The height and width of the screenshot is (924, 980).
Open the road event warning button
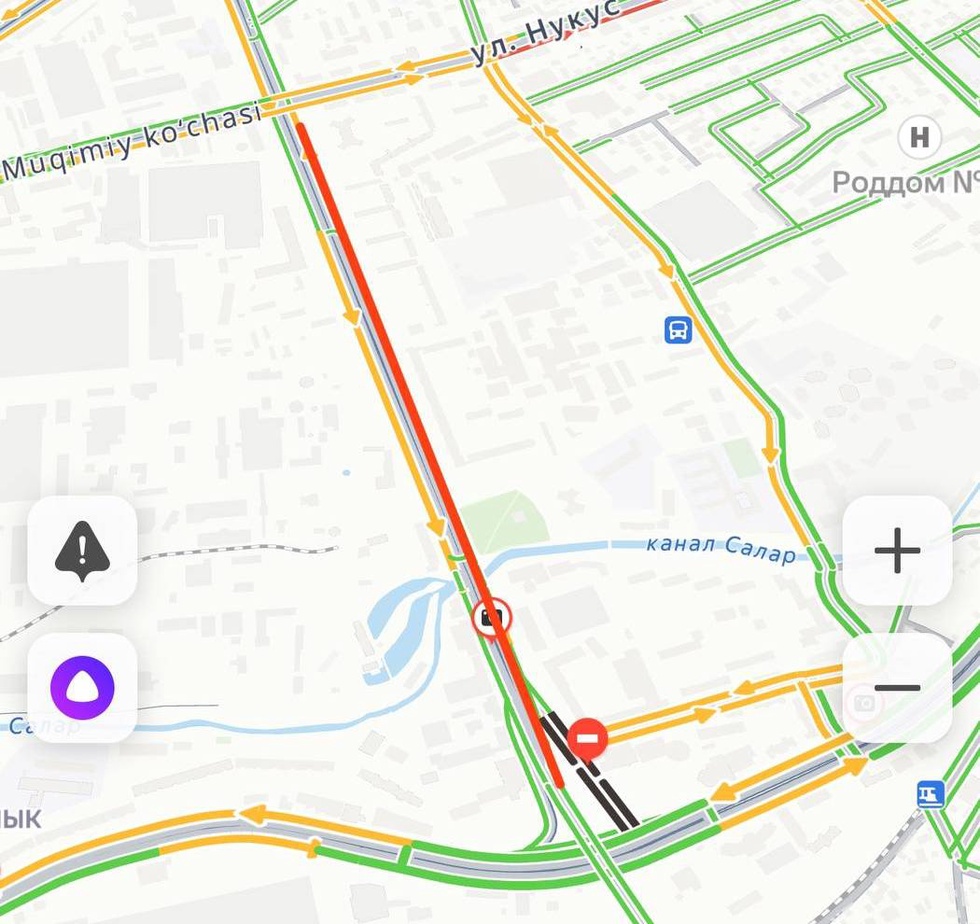point(82,550)
